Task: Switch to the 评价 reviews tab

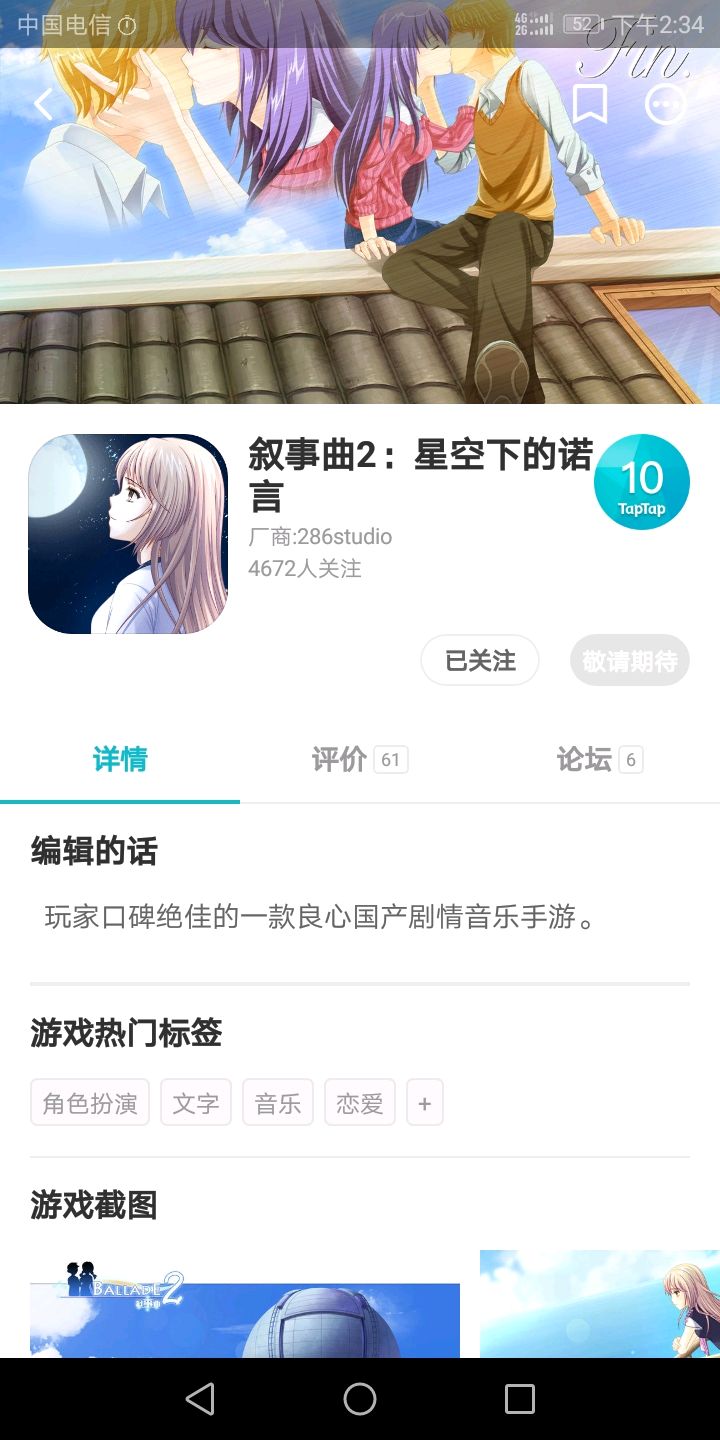Action: pyautogui.click(x=359, y=760)
